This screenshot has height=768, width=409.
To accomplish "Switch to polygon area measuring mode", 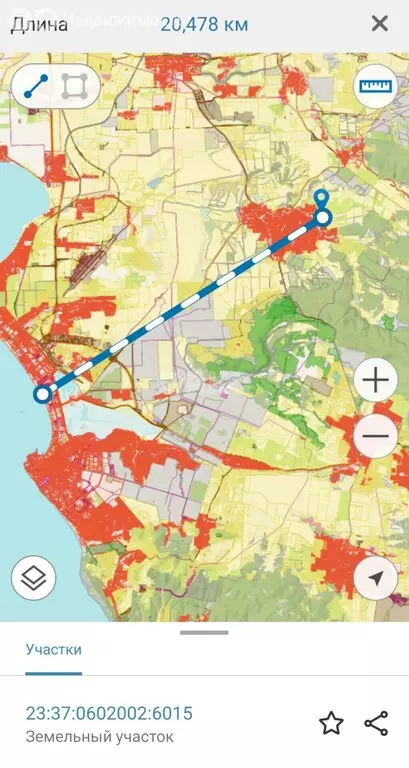I will coord(75,86).
